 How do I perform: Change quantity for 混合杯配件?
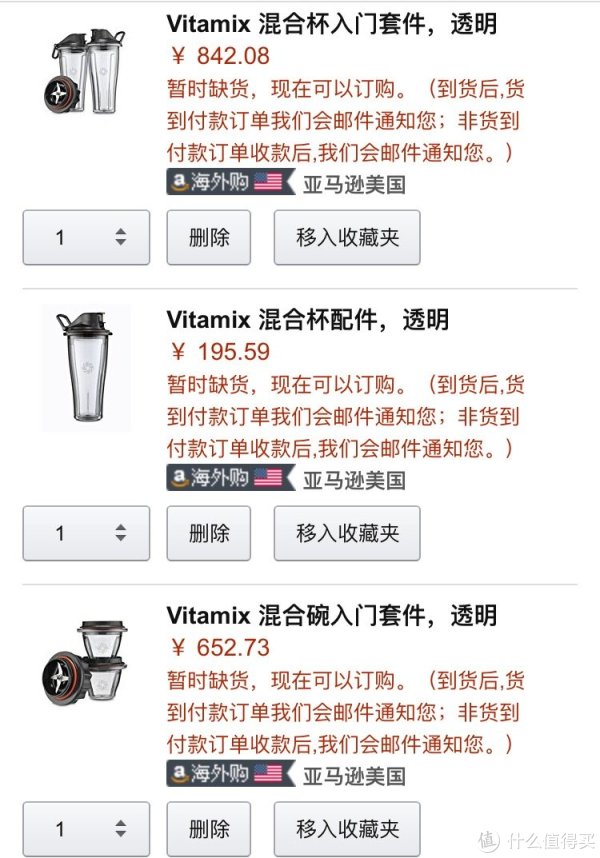86,533
